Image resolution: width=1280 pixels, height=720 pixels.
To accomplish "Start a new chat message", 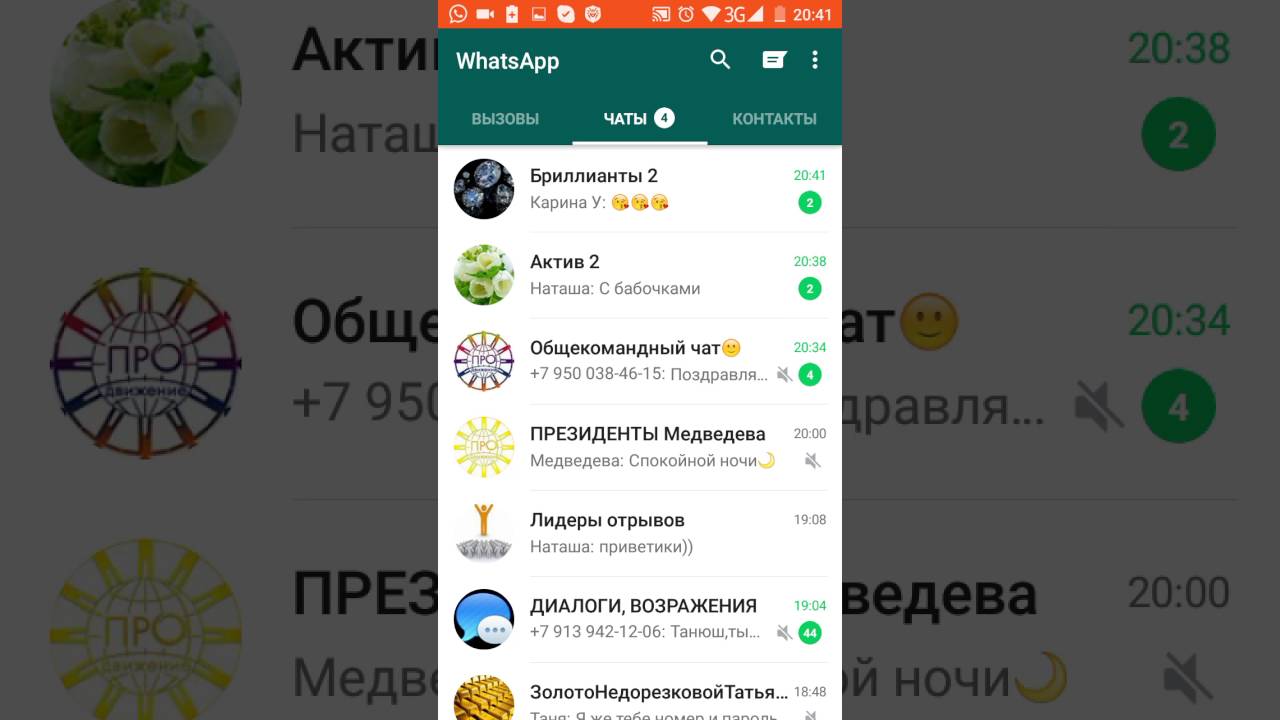I will tap(774, 60).
